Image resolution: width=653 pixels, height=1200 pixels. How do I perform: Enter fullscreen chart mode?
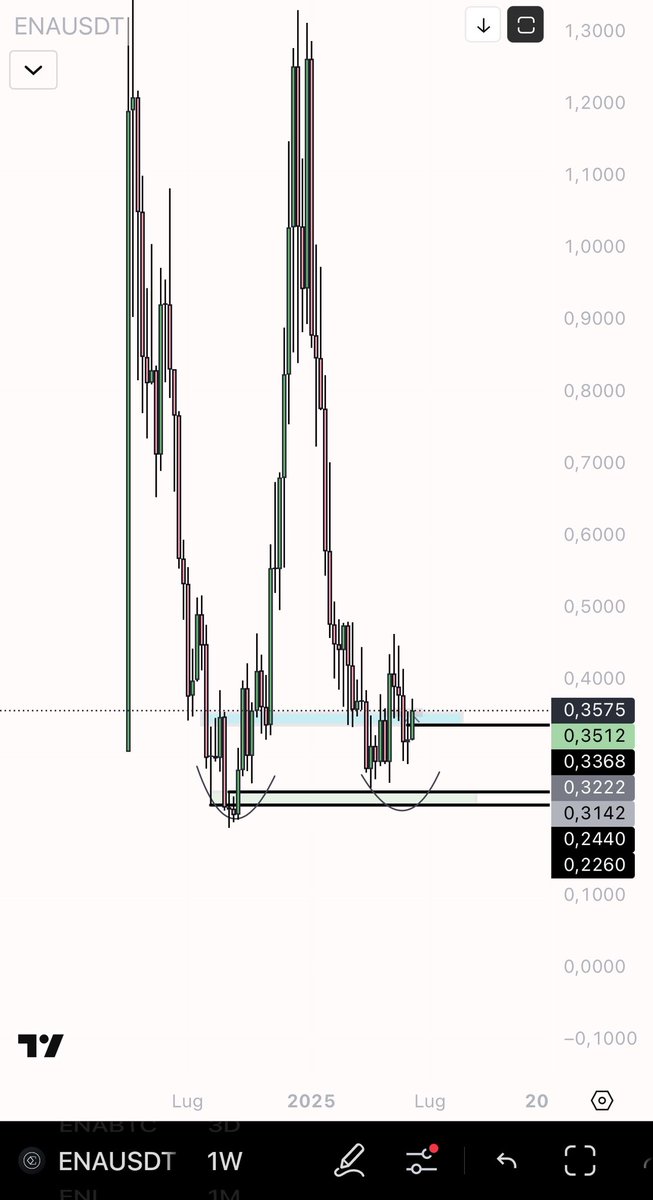tap(580, 1161)
